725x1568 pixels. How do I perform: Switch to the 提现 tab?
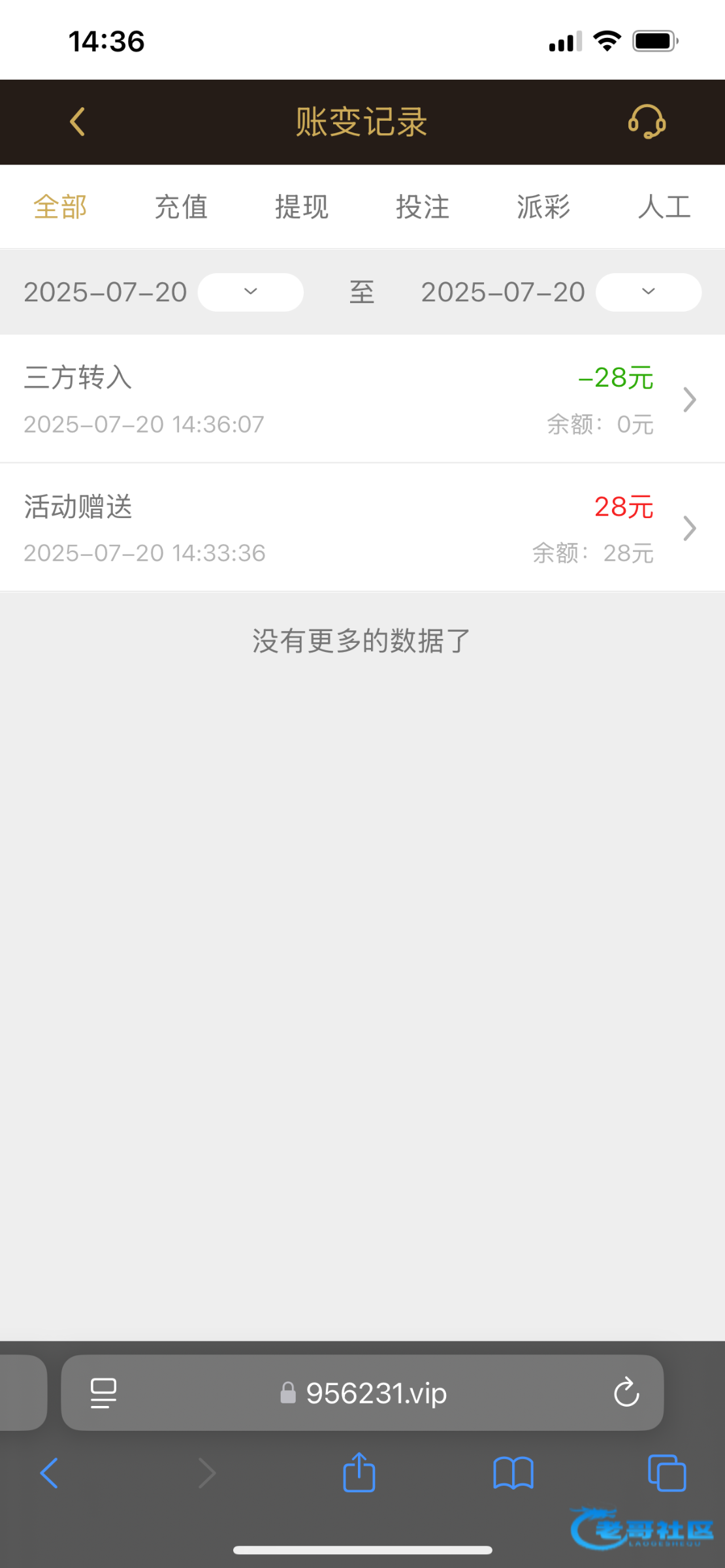point(302,207)
